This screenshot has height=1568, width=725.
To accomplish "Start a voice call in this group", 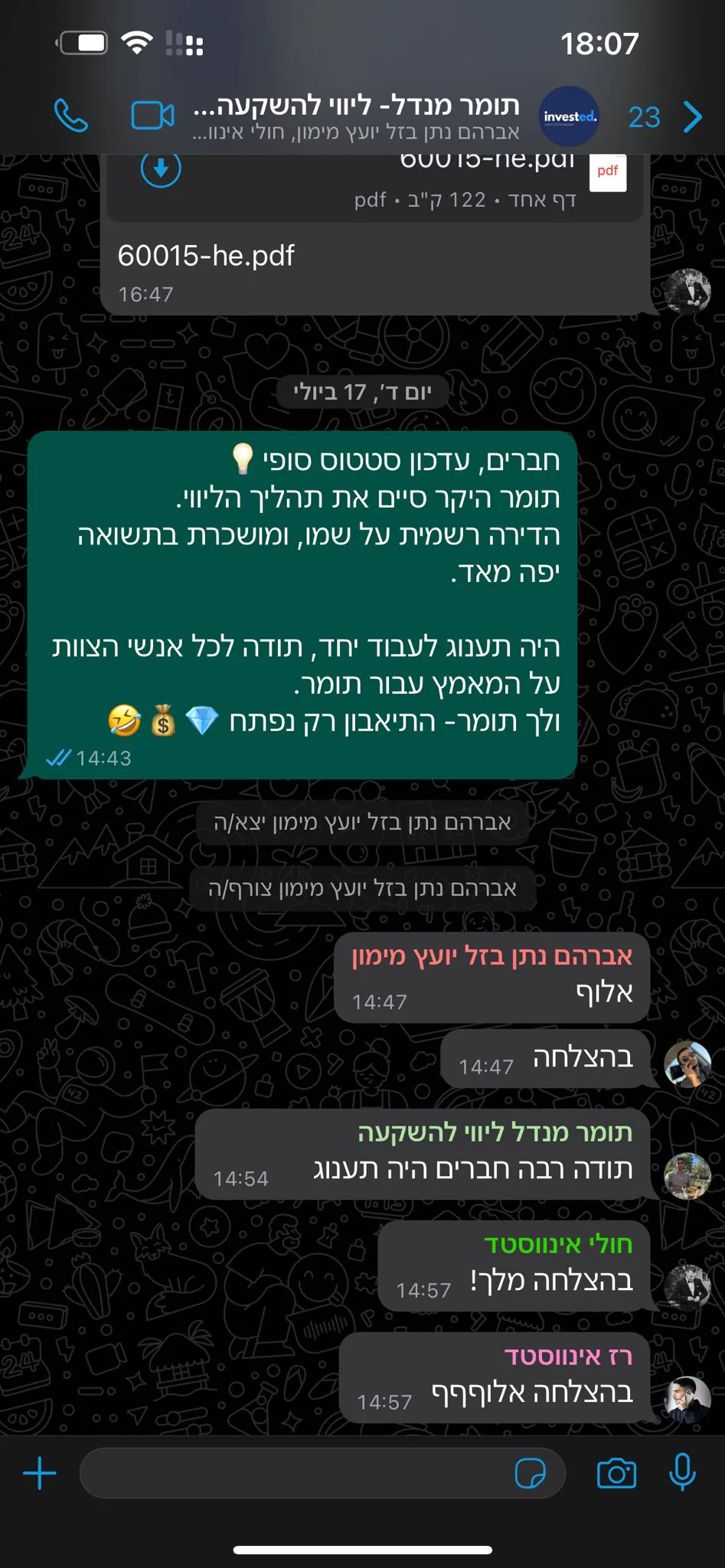I will 71,116.
